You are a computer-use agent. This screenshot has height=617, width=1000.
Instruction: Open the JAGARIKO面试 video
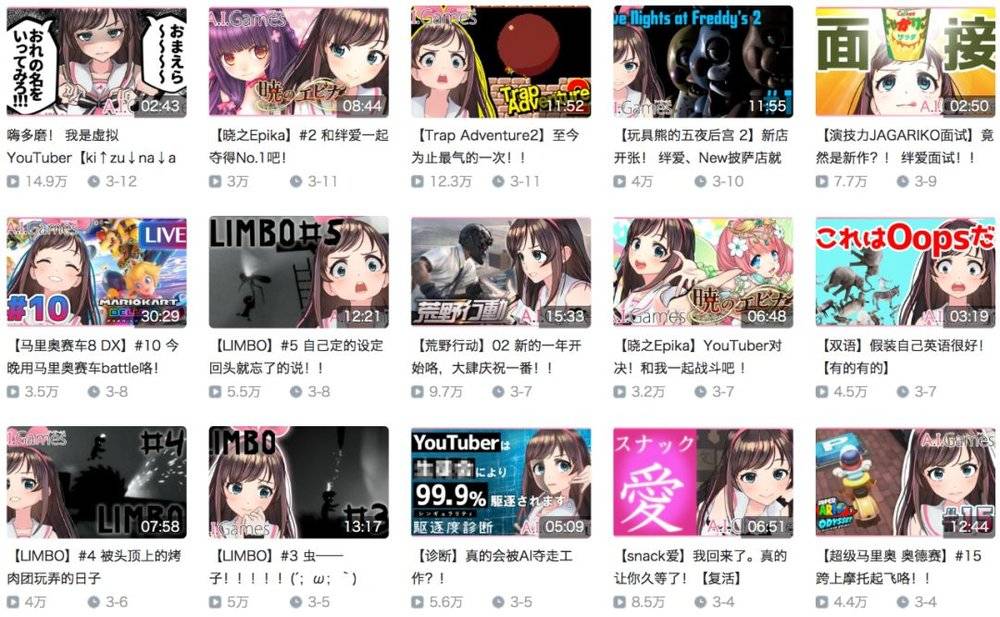(905, 62)
